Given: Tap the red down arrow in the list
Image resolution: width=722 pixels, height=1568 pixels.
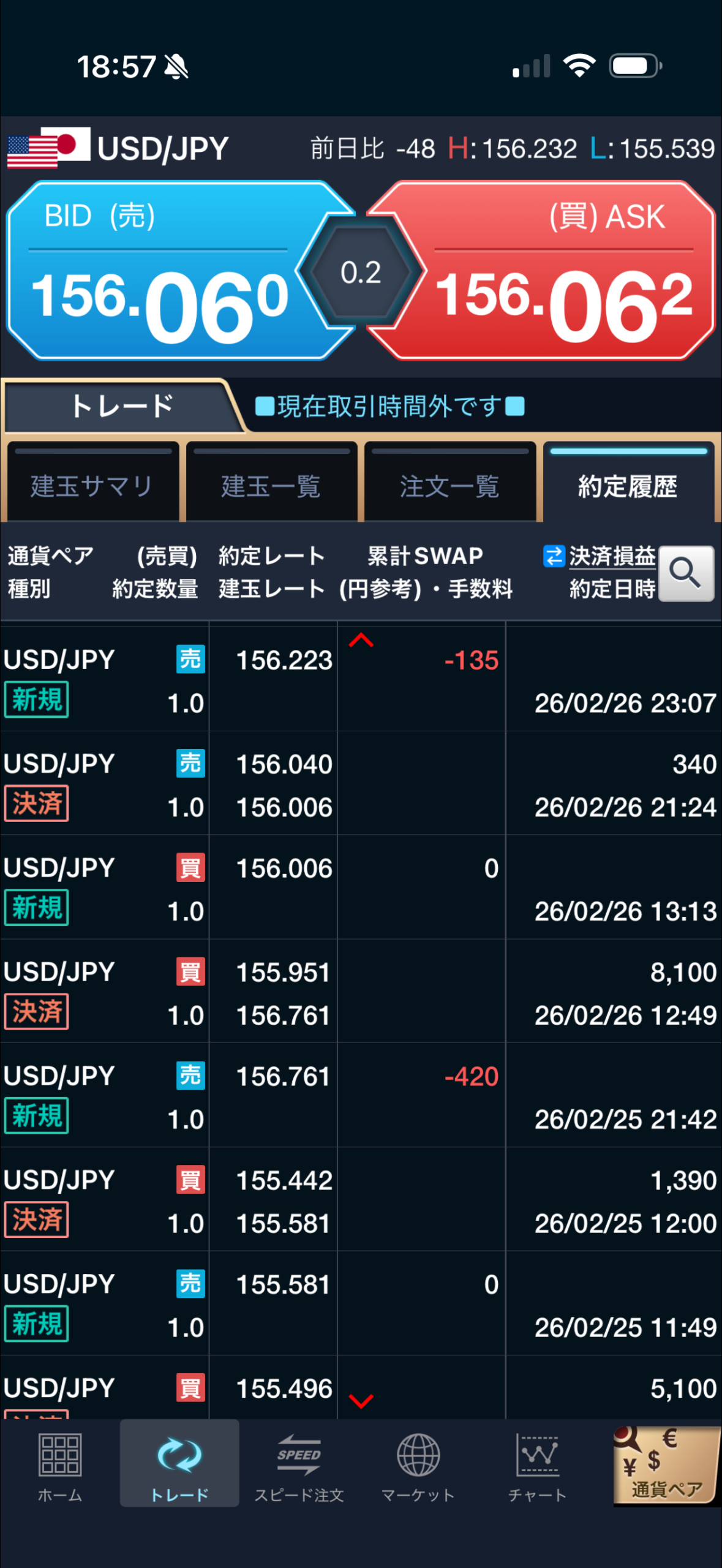Looking at the screenshot, I should 361,1401.
